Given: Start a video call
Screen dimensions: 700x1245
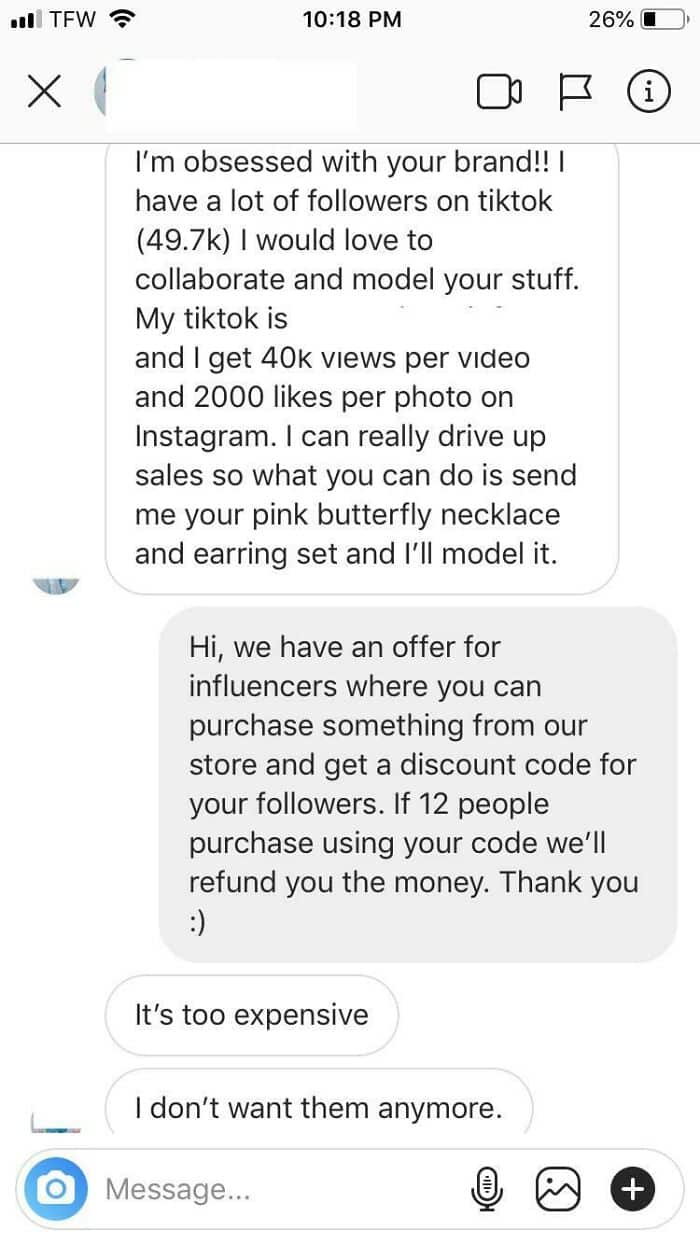Looking at the screenshot, I should click(x=499, y=92).
